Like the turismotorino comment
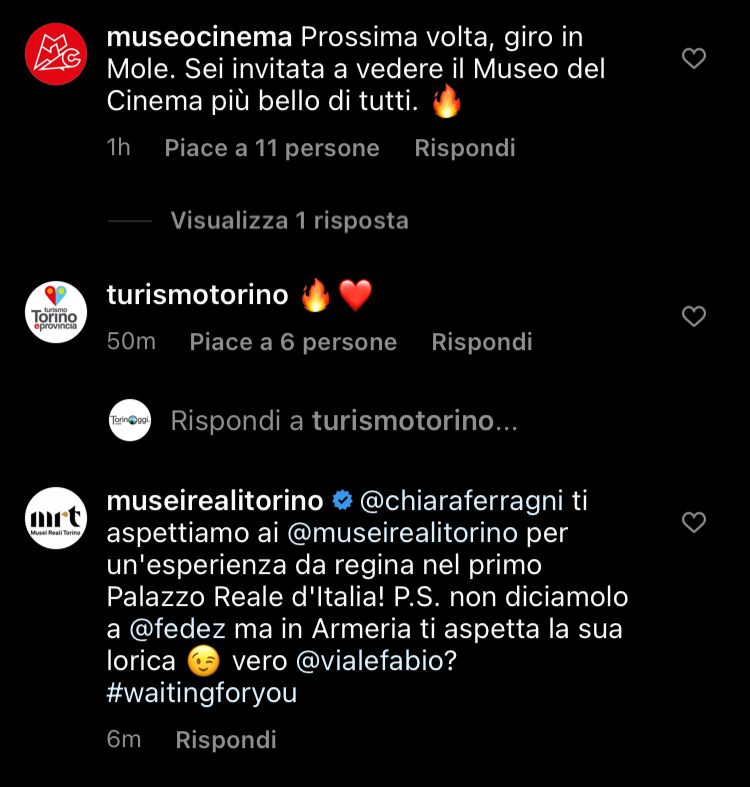Viewport: 750px width, 787px height. coord(693,317)
